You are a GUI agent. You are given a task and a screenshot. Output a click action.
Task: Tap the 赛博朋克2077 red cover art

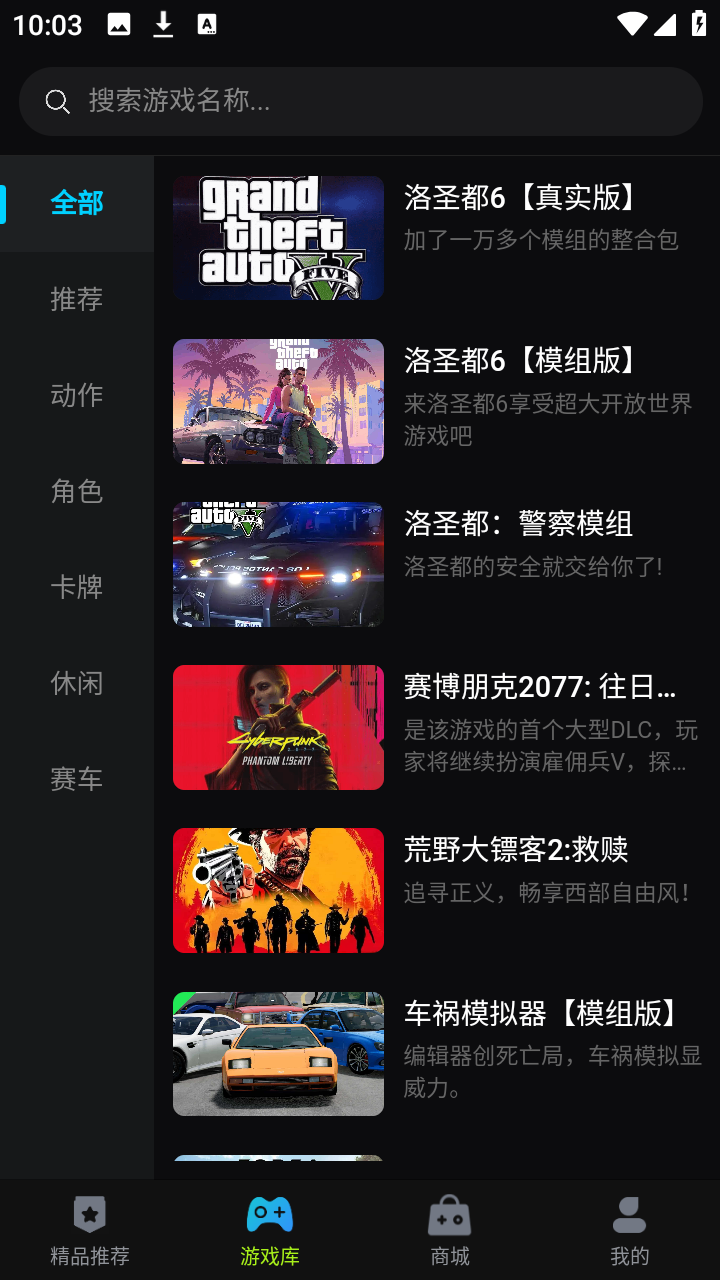(278, 727)
